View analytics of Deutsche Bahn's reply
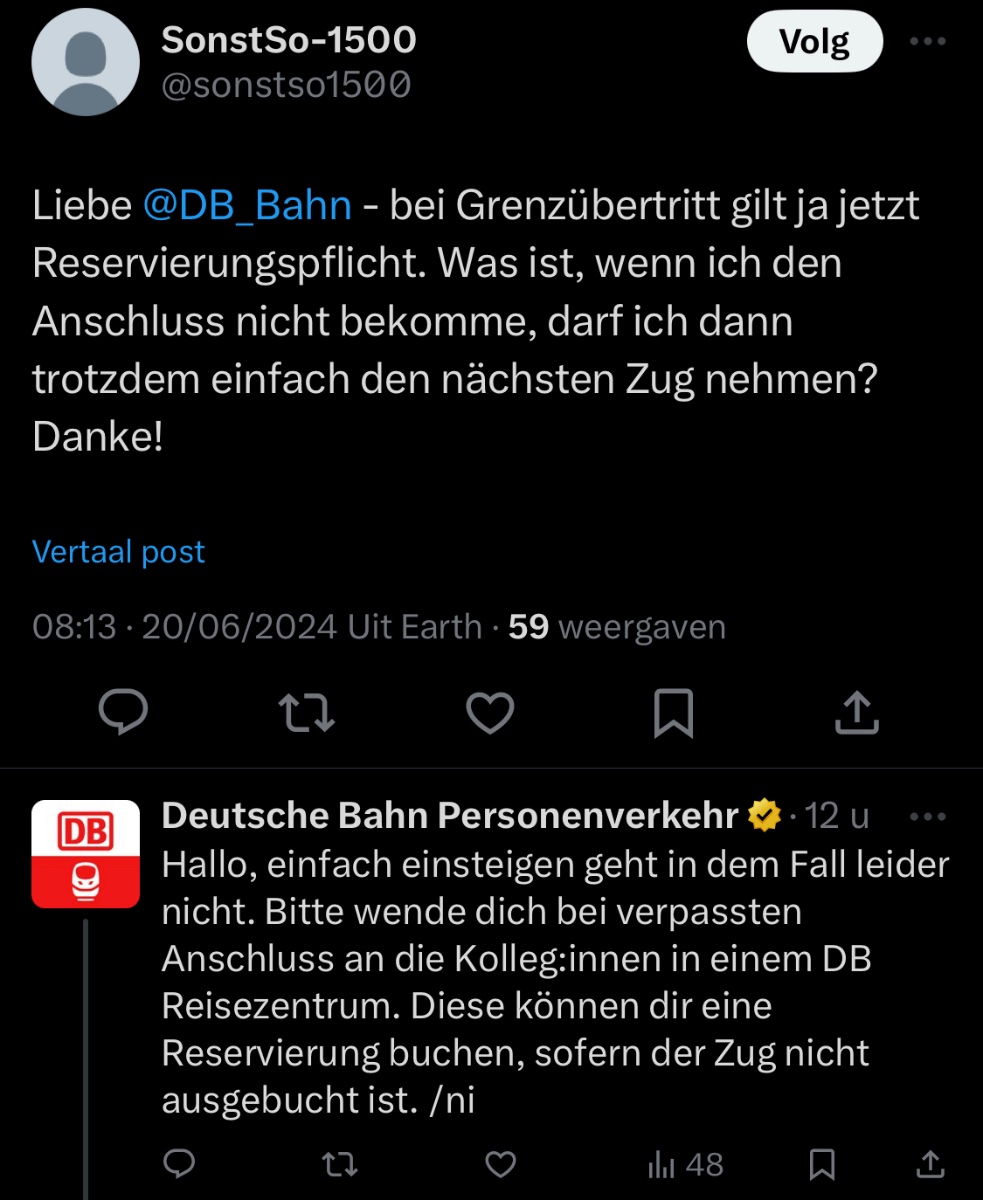 (685, 1163)
